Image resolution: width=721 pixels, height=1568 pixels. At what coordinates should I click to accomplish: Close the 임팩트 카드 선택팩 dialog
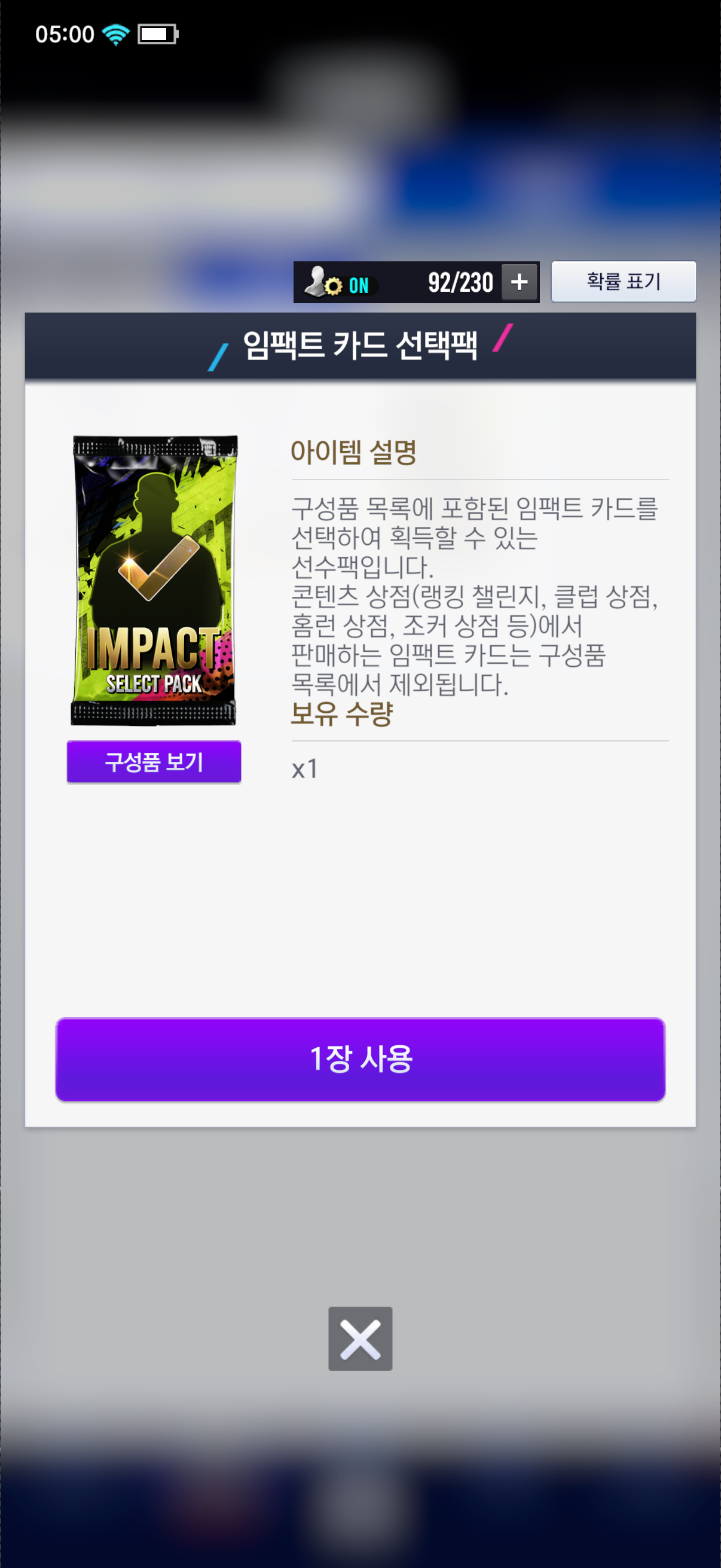[x=360, y=1338]
